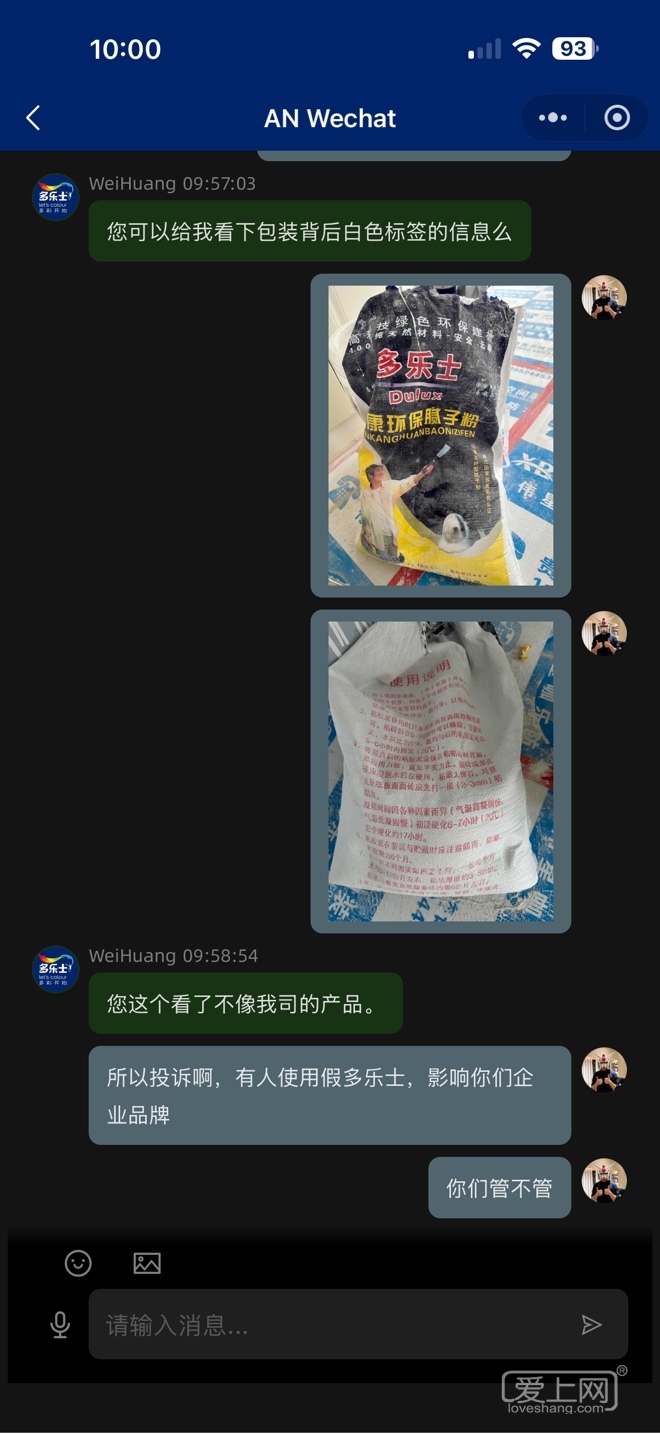Go back from AN Wechat chat
Viewport: 660px width, 1434px height.
coord(33,118)
